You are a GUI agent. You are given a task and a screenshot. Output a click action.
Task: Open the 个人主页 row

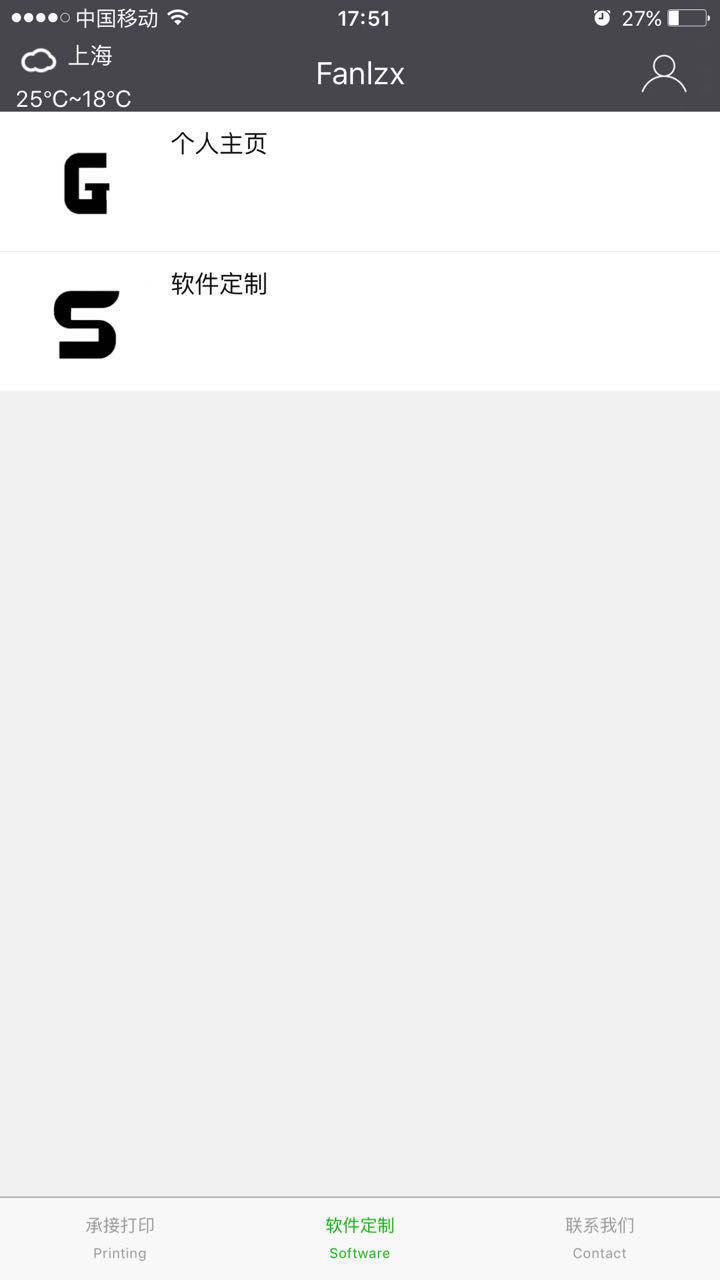(360, 182)
